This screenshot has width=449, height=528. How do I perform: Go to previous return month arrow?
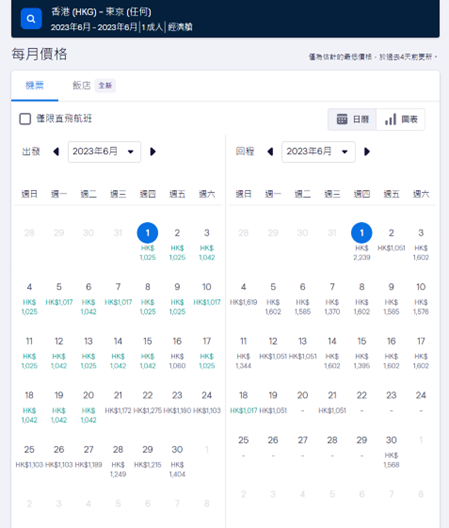pos(270,152)
